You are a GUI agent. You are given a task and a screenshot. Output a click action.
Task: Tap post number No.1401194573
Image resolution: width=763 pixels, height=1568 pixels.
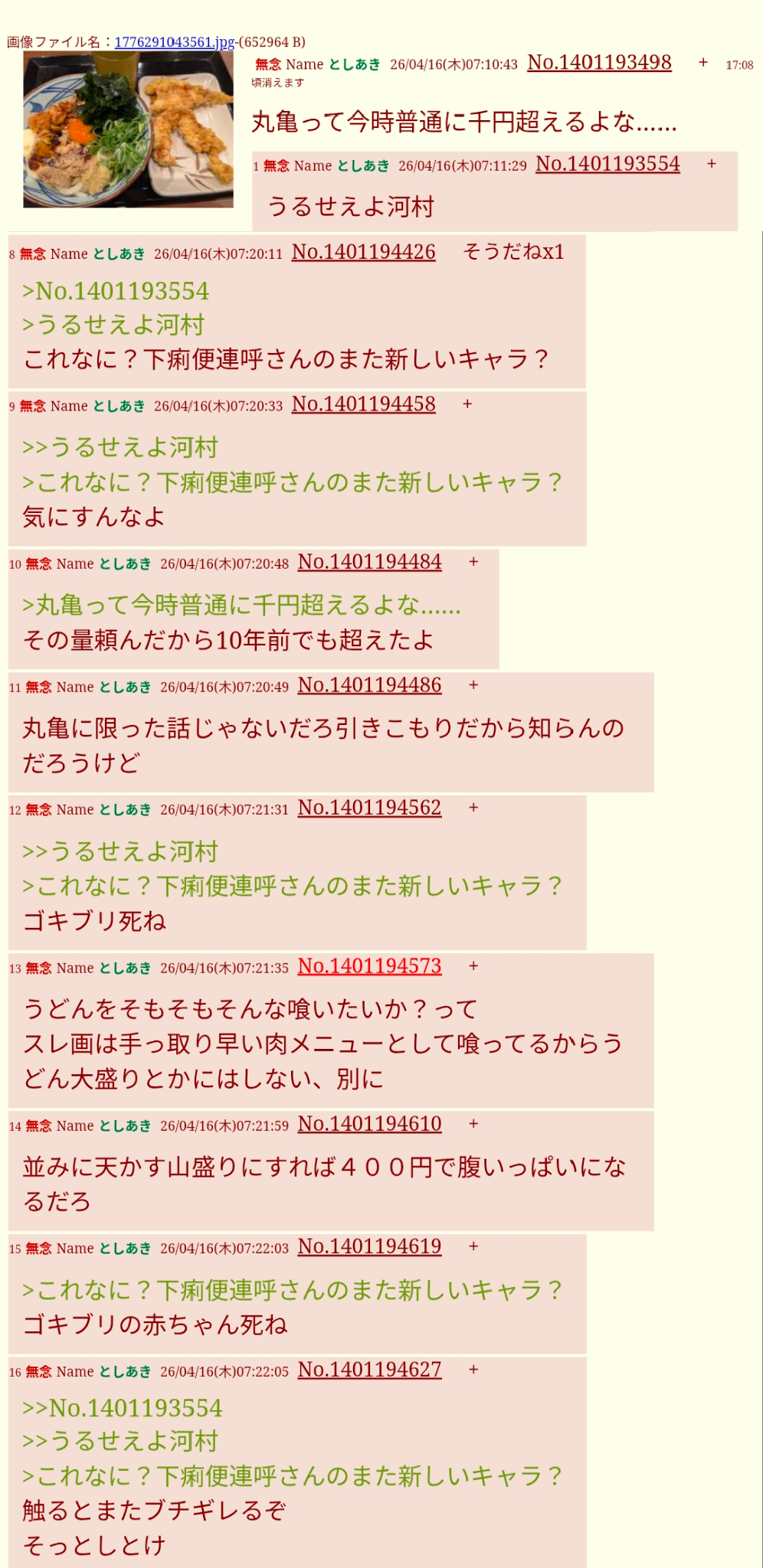coord(369,966)
